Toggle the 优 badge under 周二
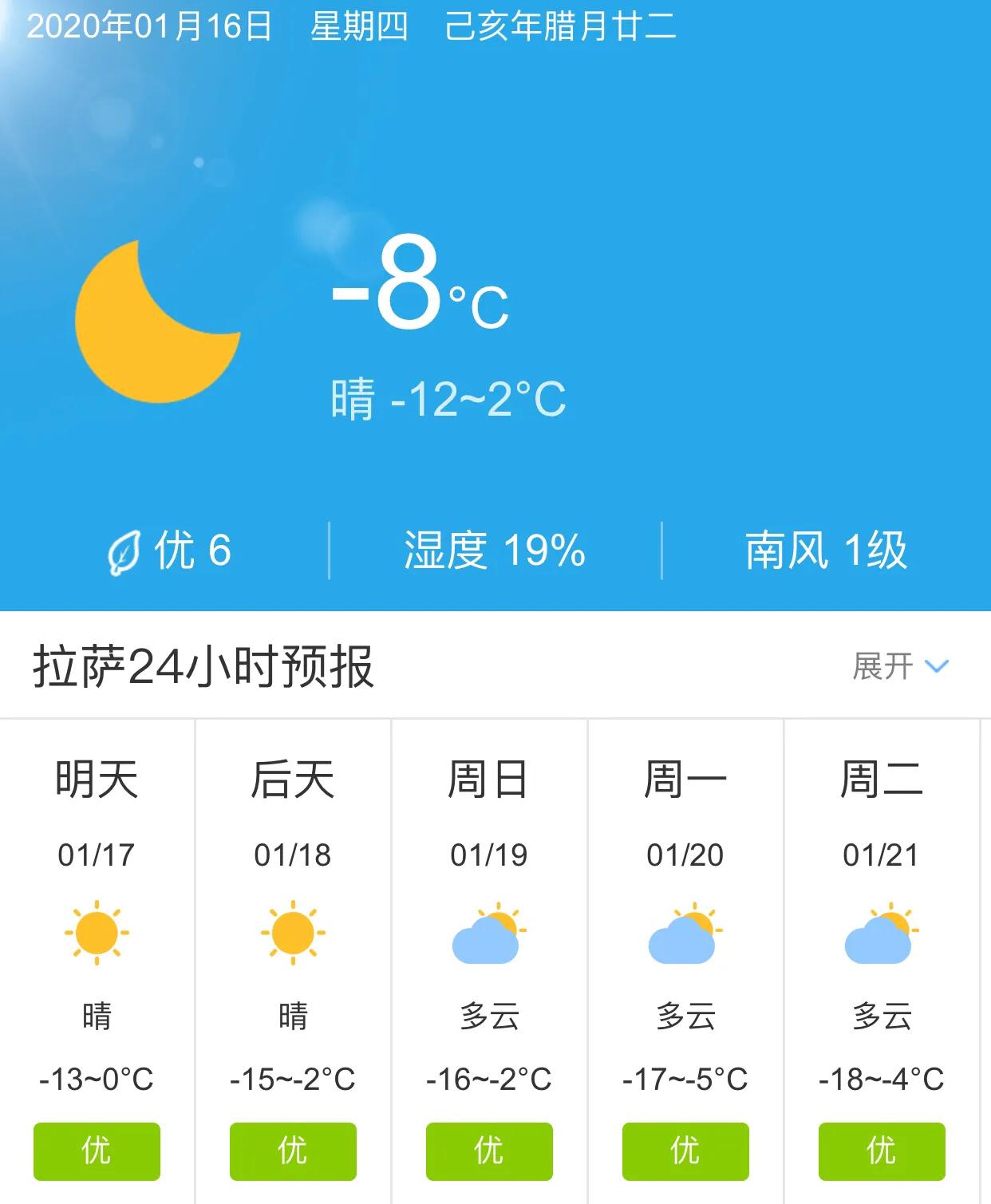 tap(879, 1151)
